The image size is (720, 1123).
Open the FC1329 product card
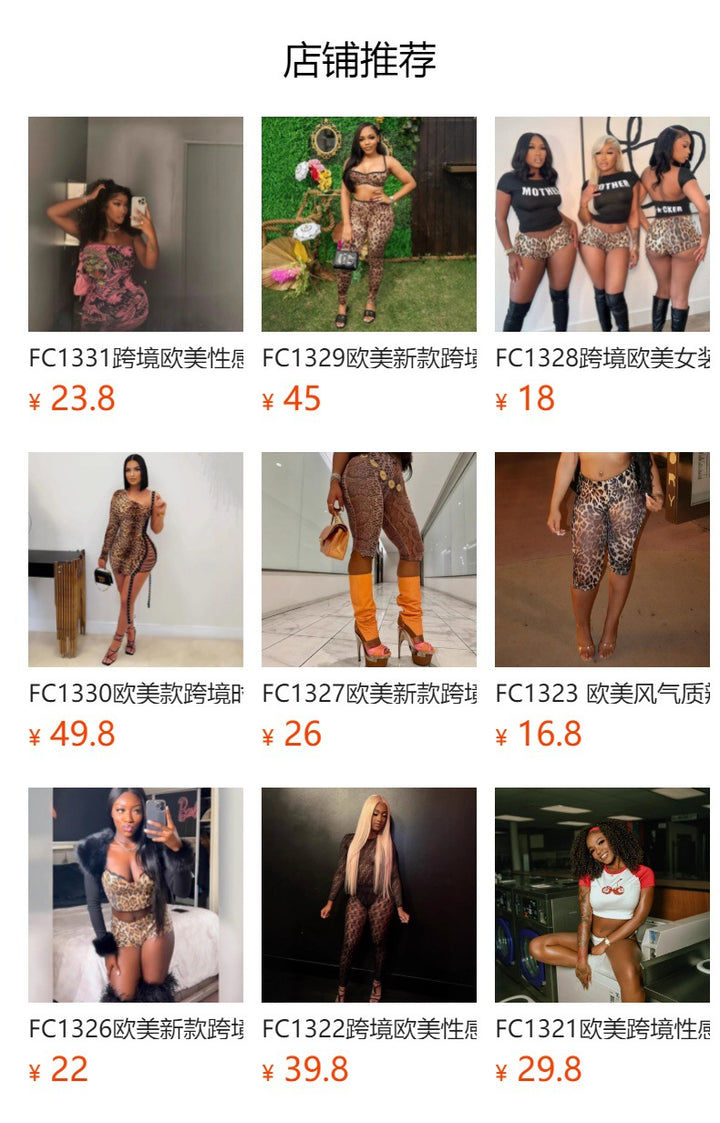pyautogui.click(x=369, y=224)
